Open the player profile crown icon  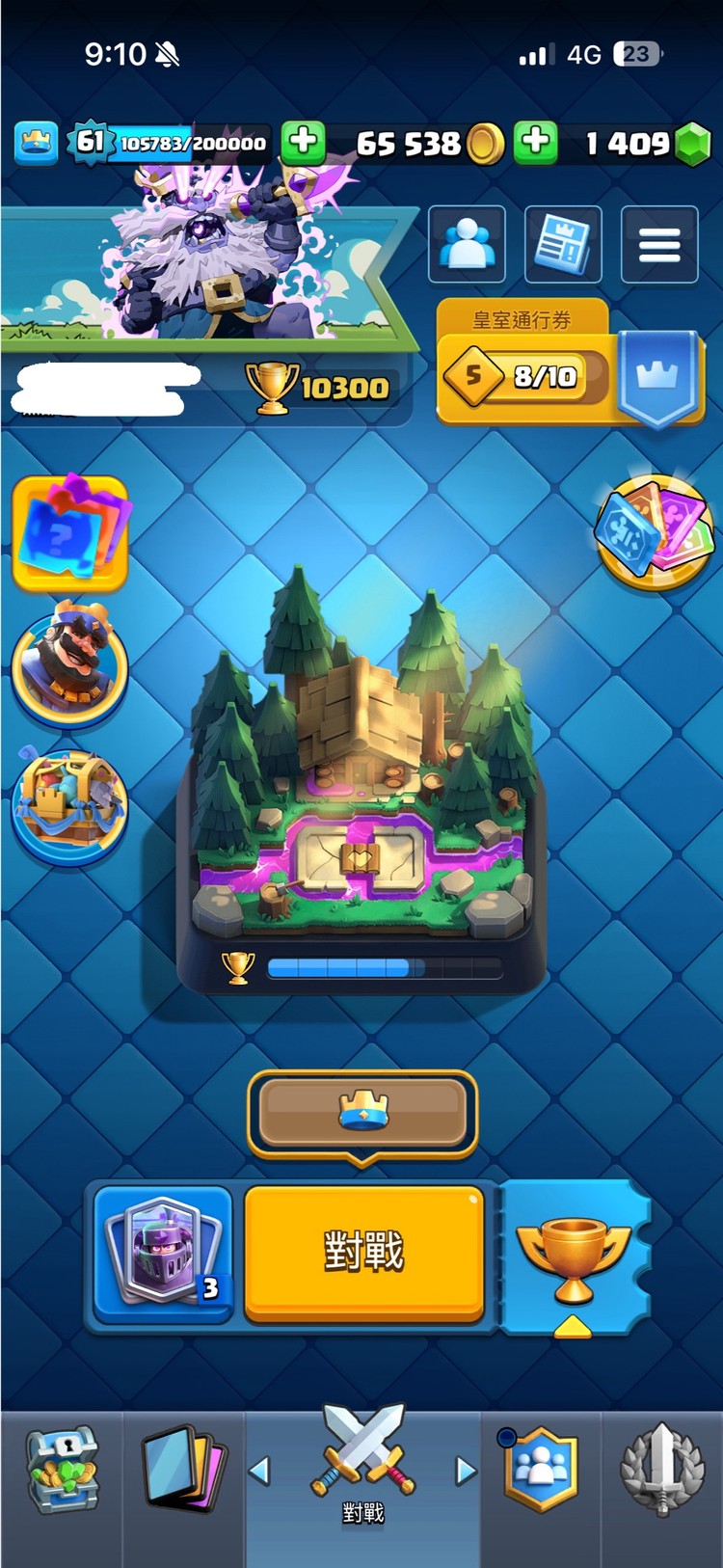click(x=36, y=143)
